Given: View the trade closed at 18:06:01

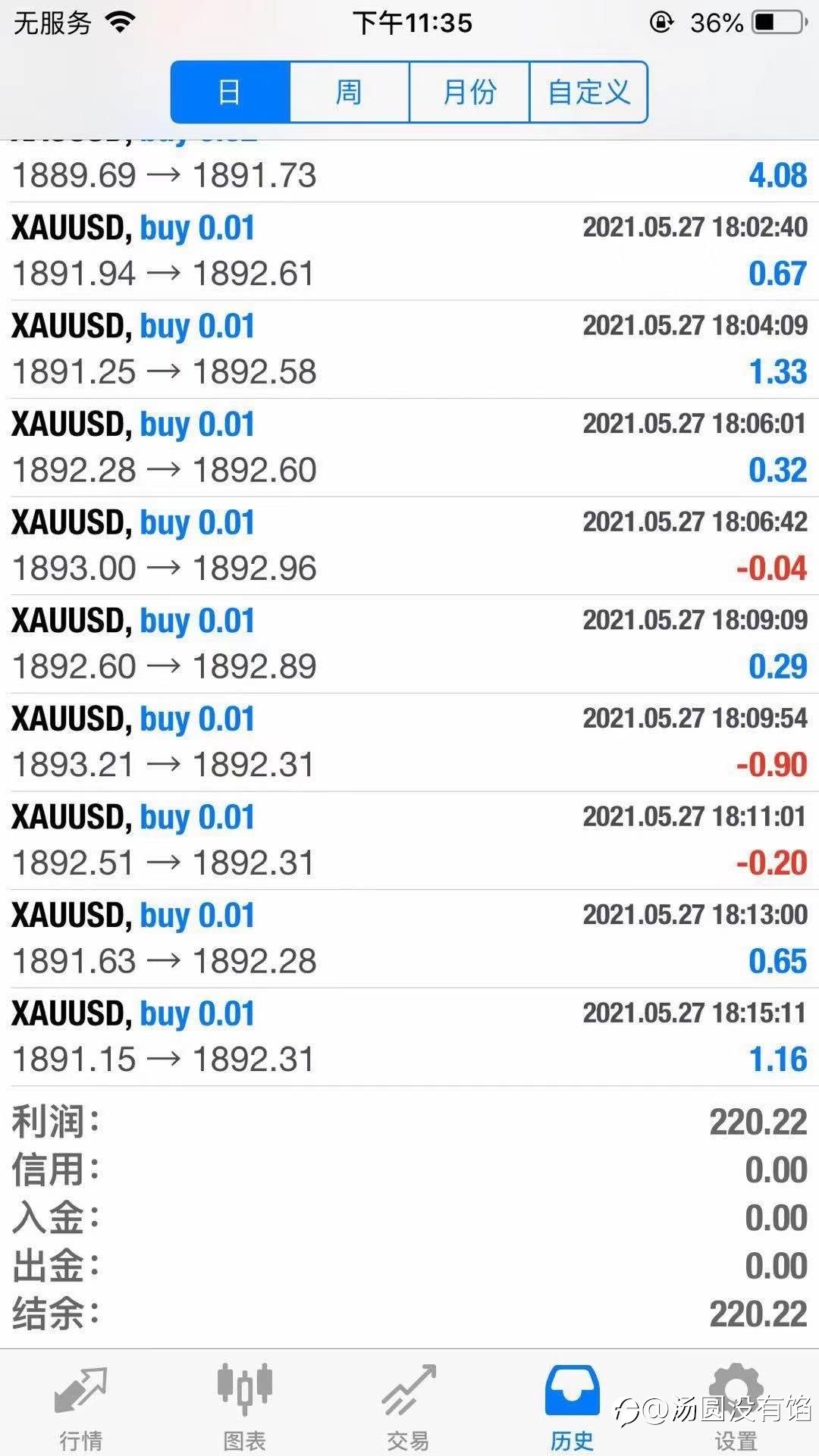Looking at the screenshot, I should [409, 448].
